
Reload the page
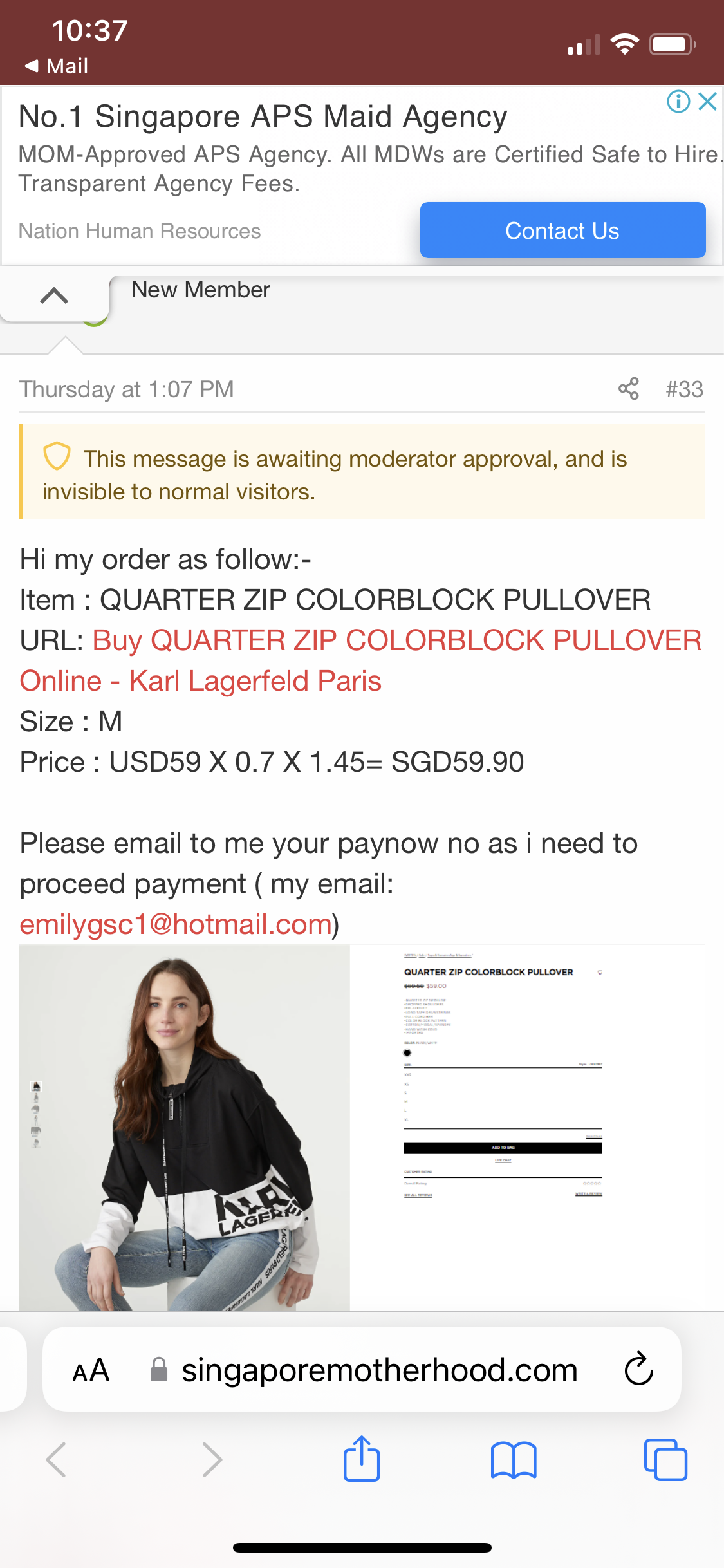639,1368
